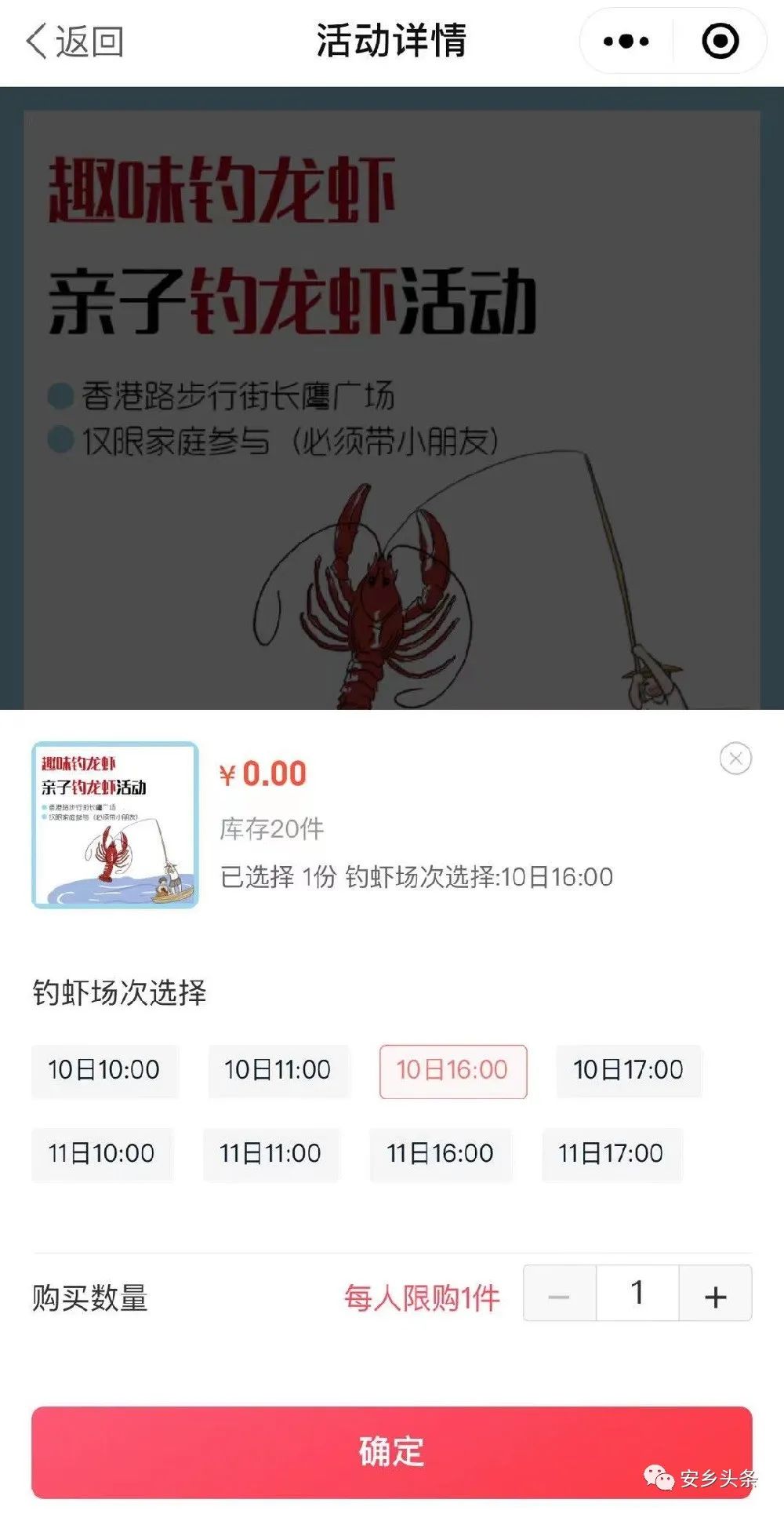Select the 10日10:00 session

(x=104, y=1070)
